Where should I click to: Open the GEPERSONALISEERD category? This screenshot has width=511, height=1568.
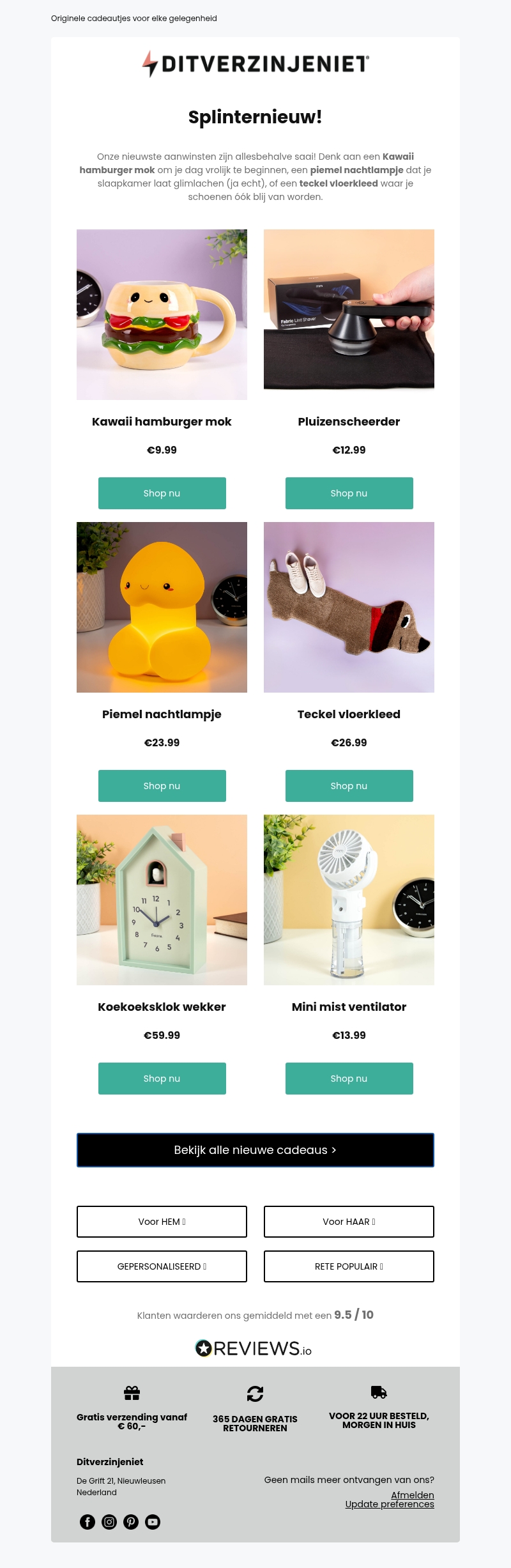point(162,1266)
